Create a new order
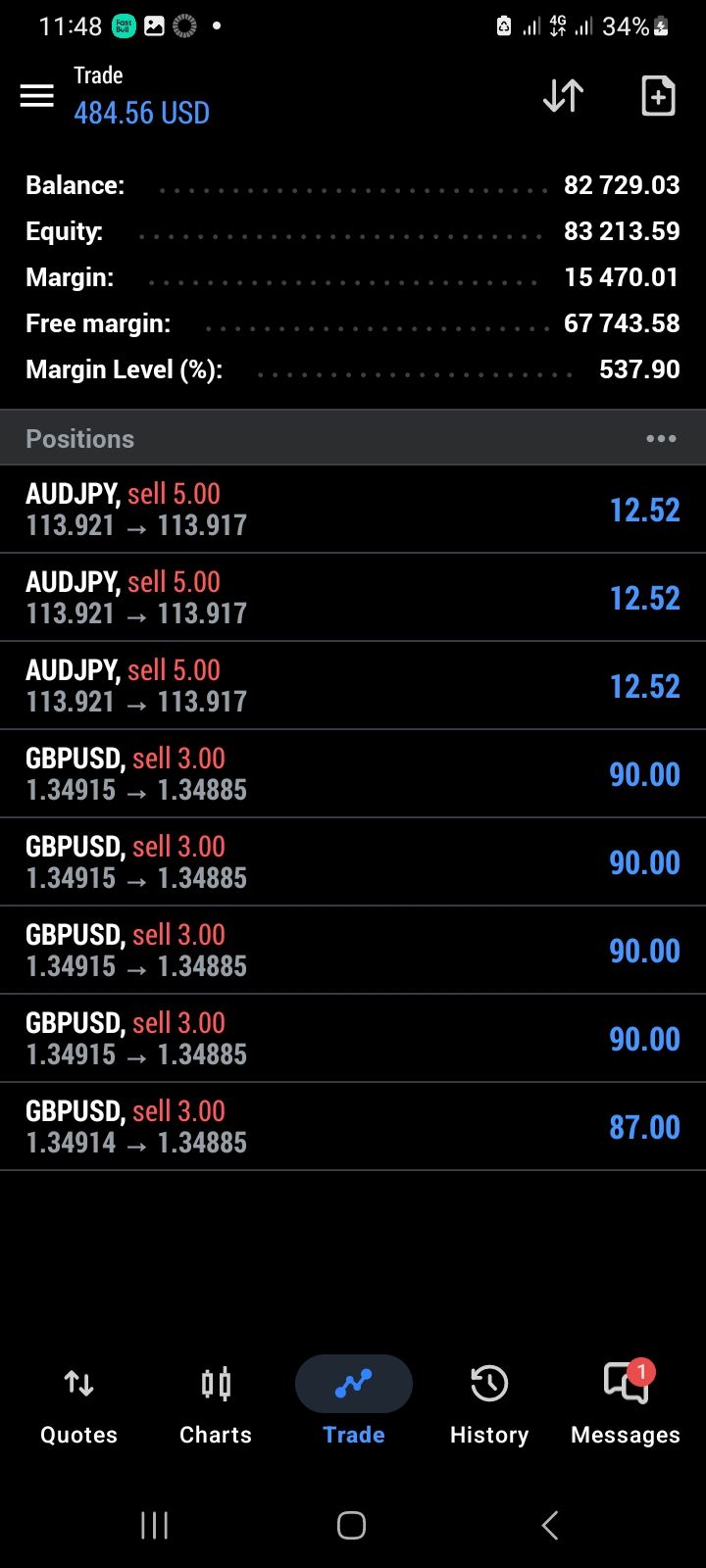706x1568 pixels. pos(658,96)
